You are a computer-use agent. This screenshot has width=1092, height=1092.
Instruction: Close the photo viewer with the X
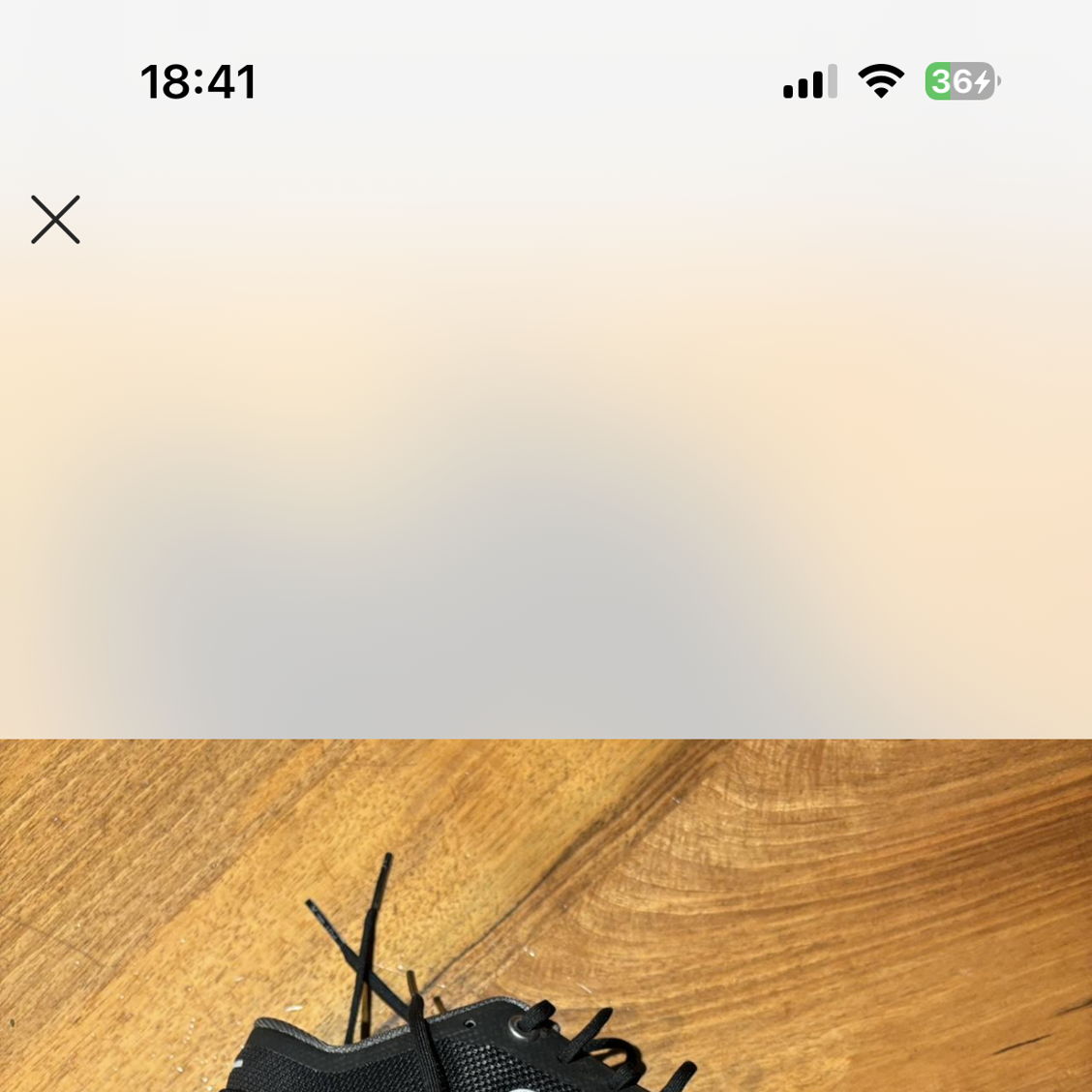click(55, 220)
